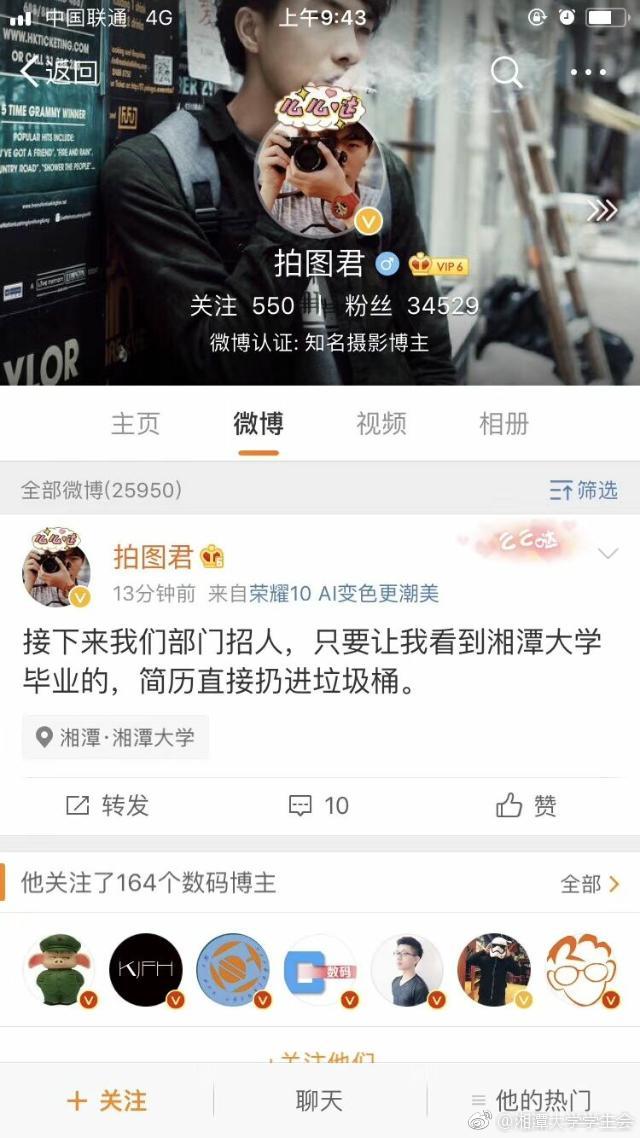Open the 湘潭·湘潭大学 location tag

click(x=116, y=738)
